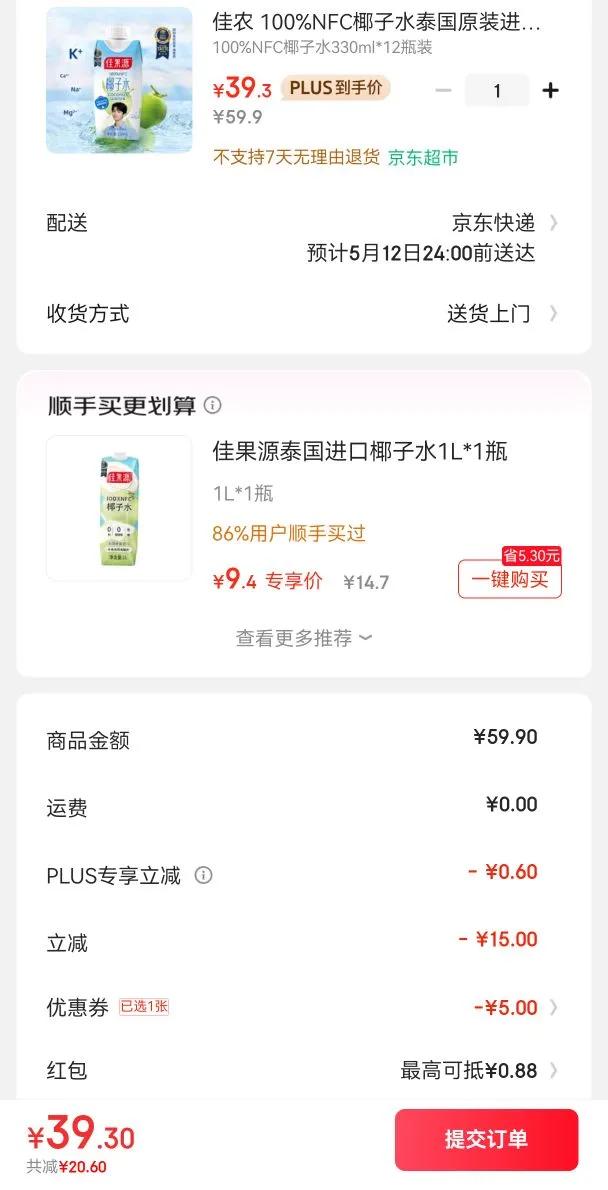Open the 红包 red packet options

pos(478,1071)
